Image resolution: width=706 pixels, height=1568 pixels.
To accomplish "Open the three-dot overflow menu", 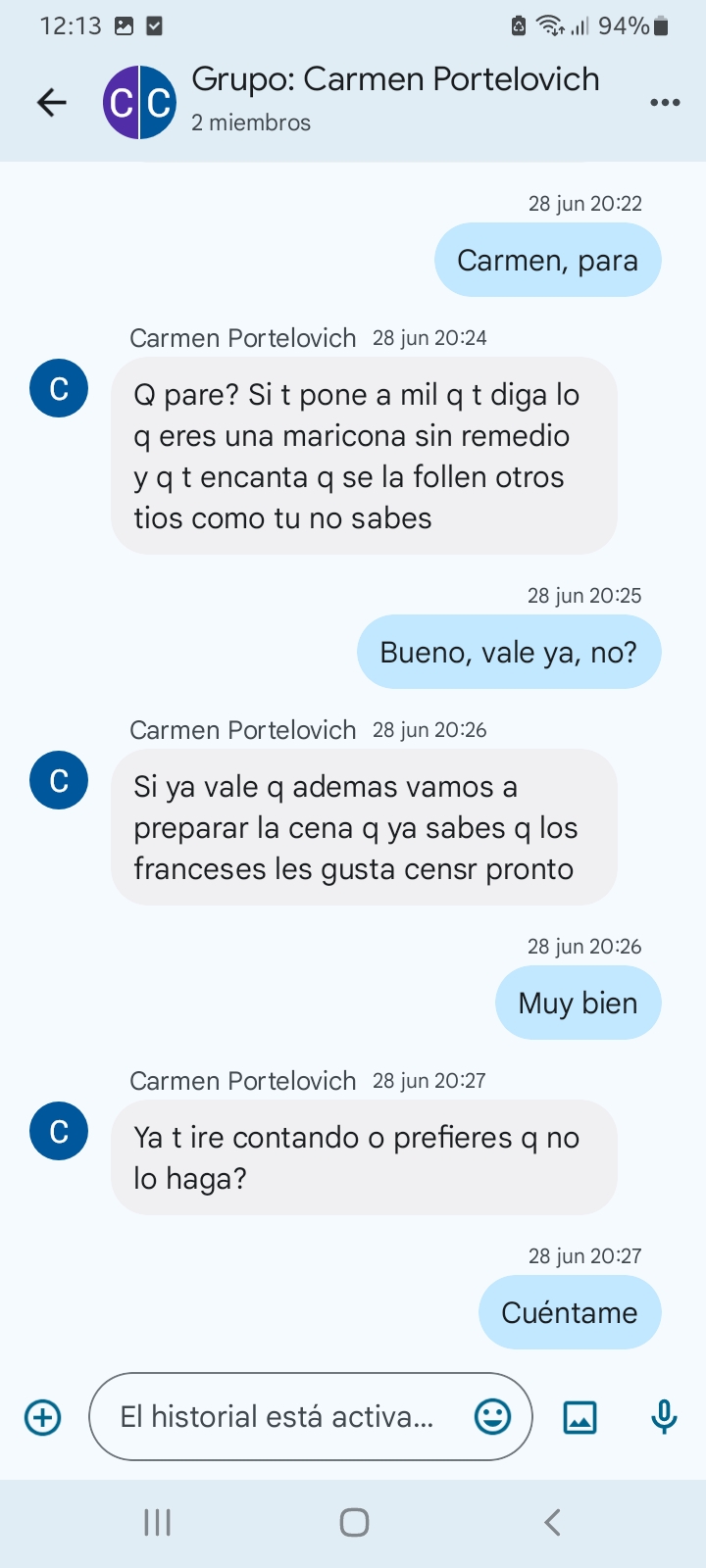I will (x=665, y=102).
